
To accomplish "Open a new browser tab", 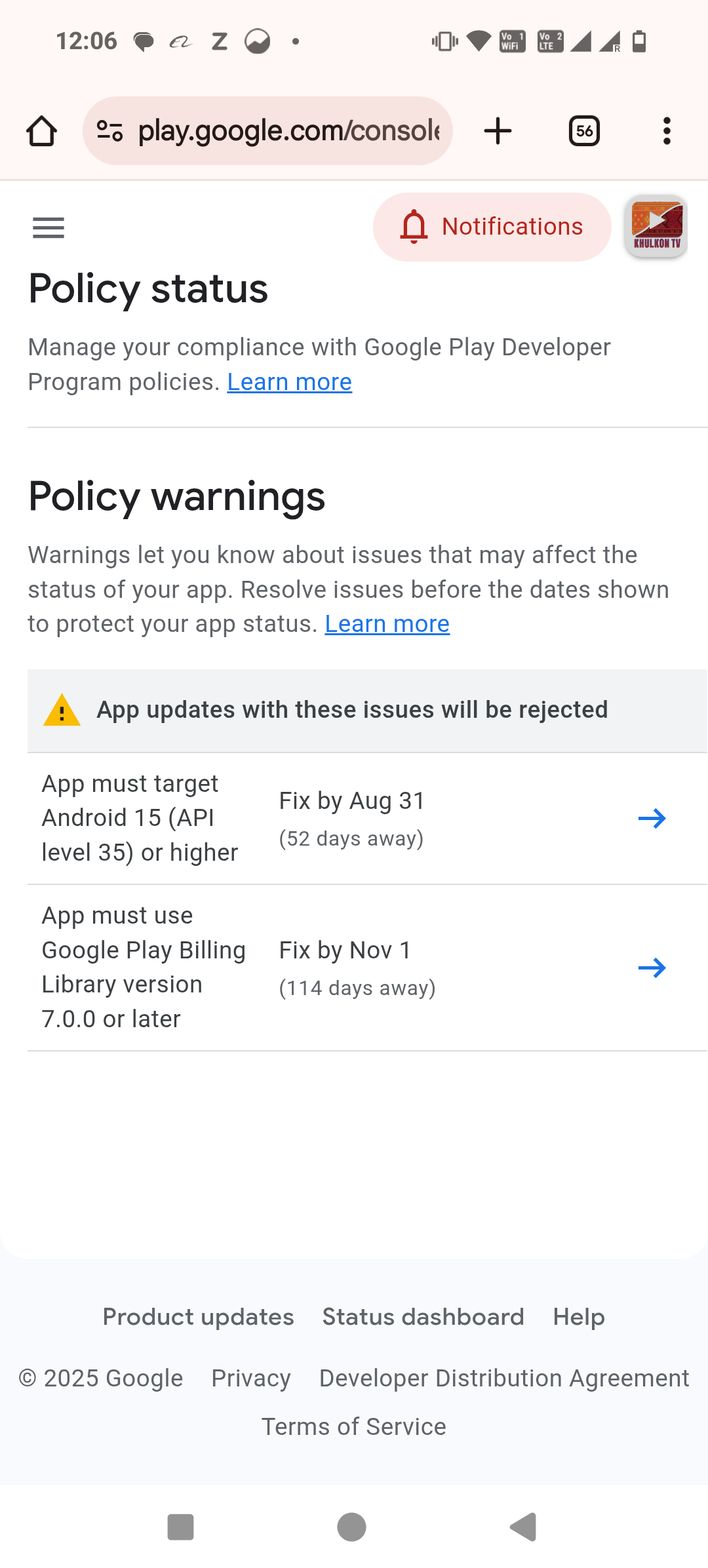I will [498, 131].
